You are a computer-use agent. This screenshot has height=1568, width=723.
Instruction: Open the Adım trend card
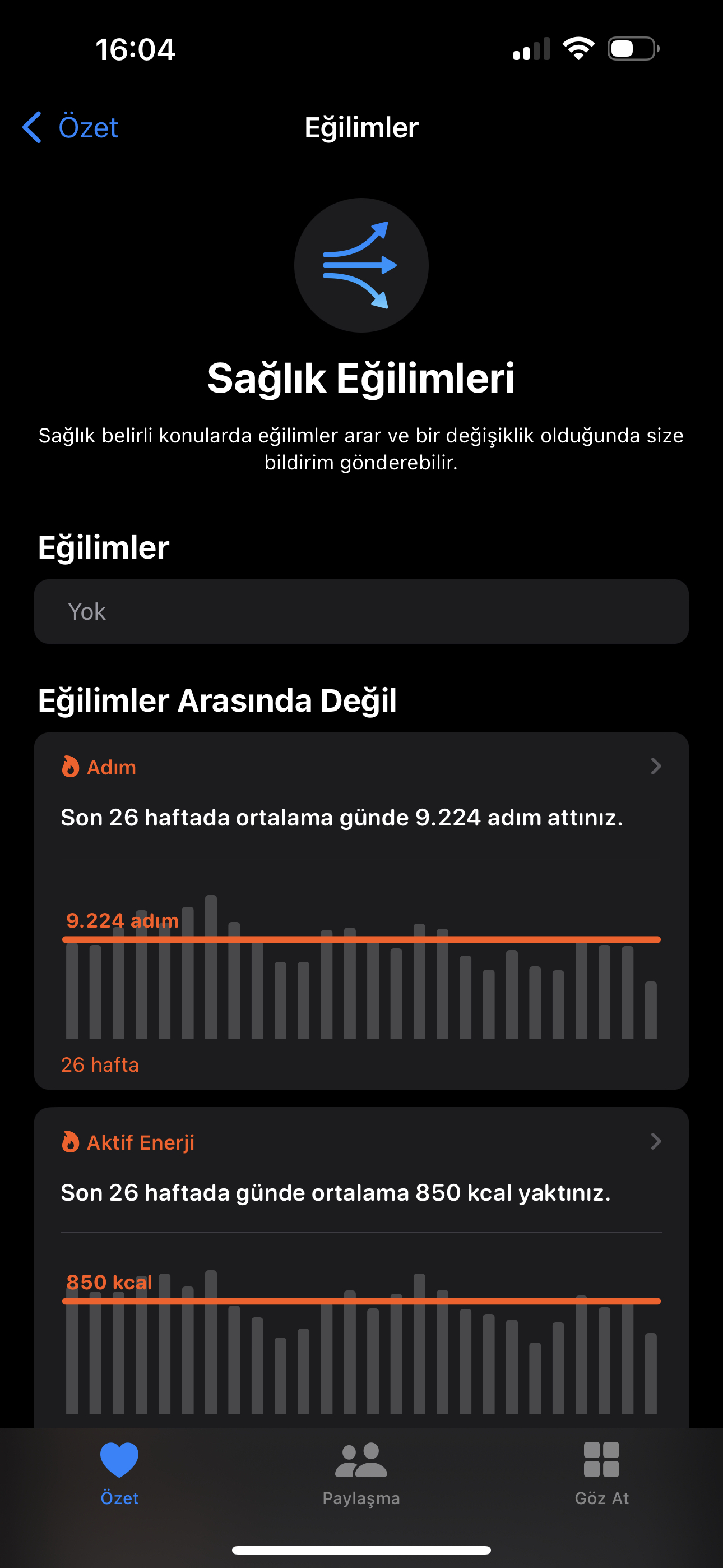(361, 911)
